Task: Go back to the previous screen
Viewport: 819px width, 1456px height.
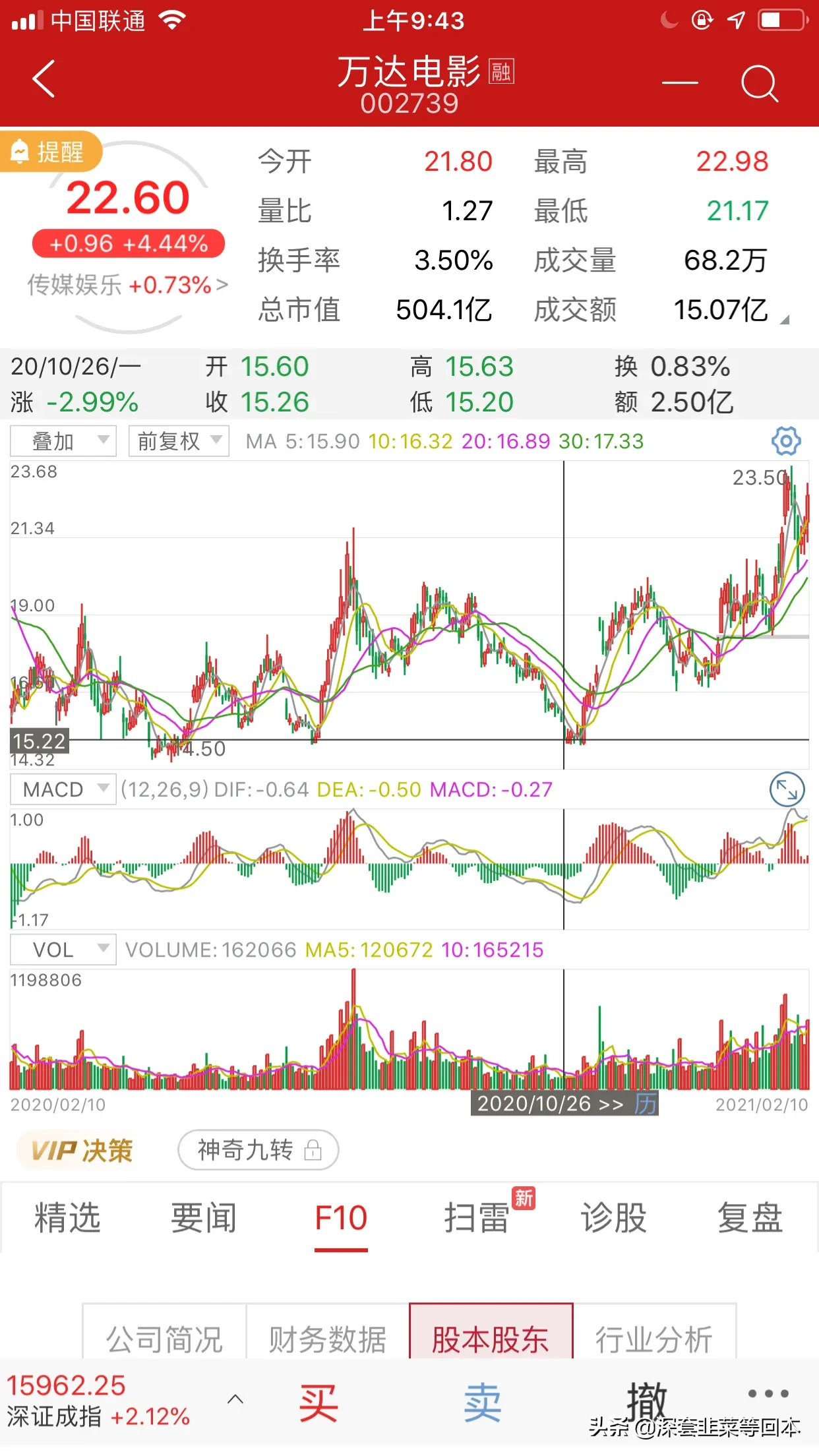Action: click(x=44, y=79)
